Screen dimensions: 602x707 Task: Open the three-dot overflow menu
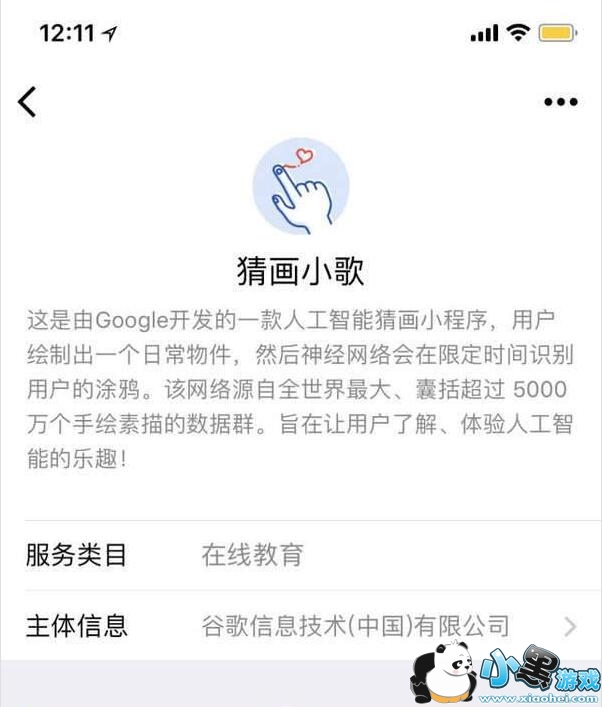click(x=560, y=102)
